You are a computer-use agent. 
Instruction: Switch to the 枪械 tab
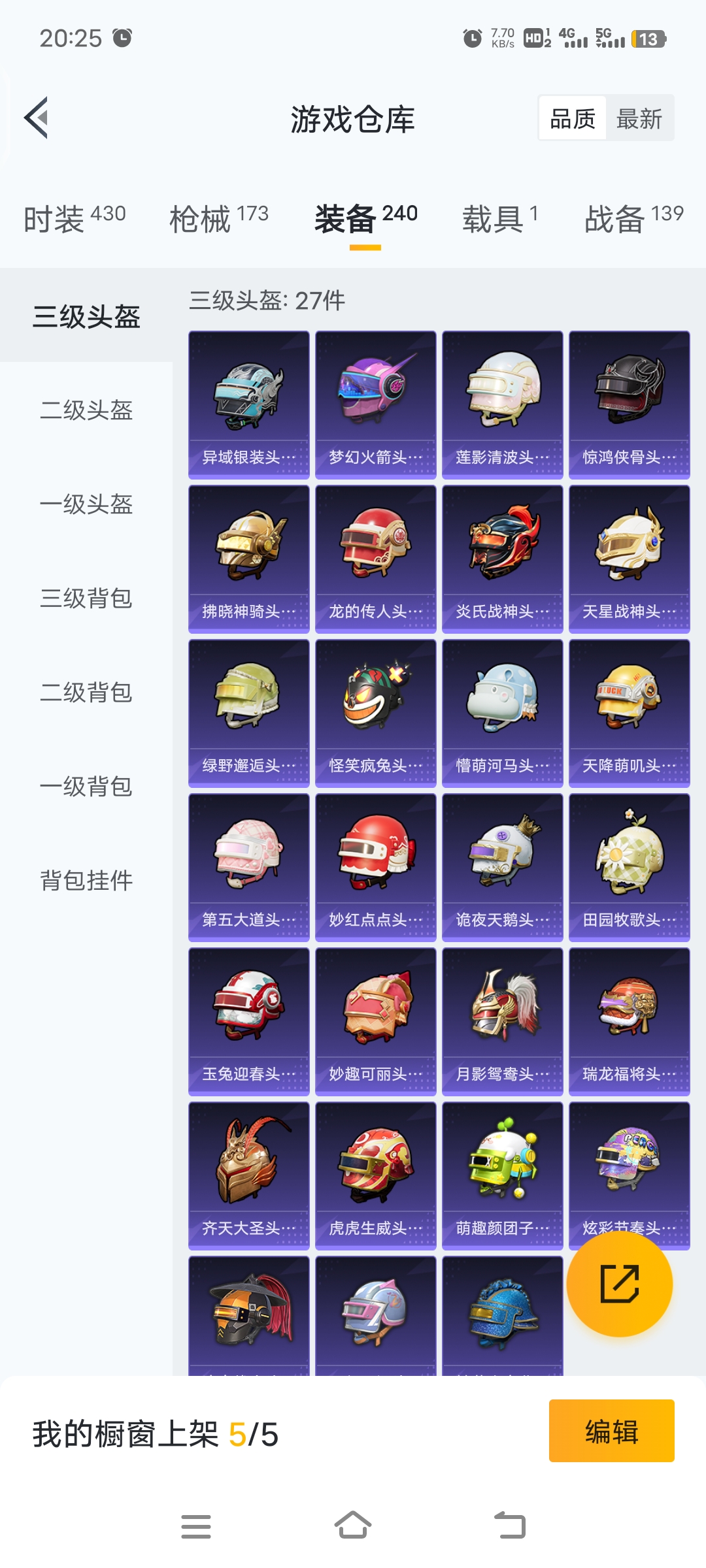[x=218, y=218]
